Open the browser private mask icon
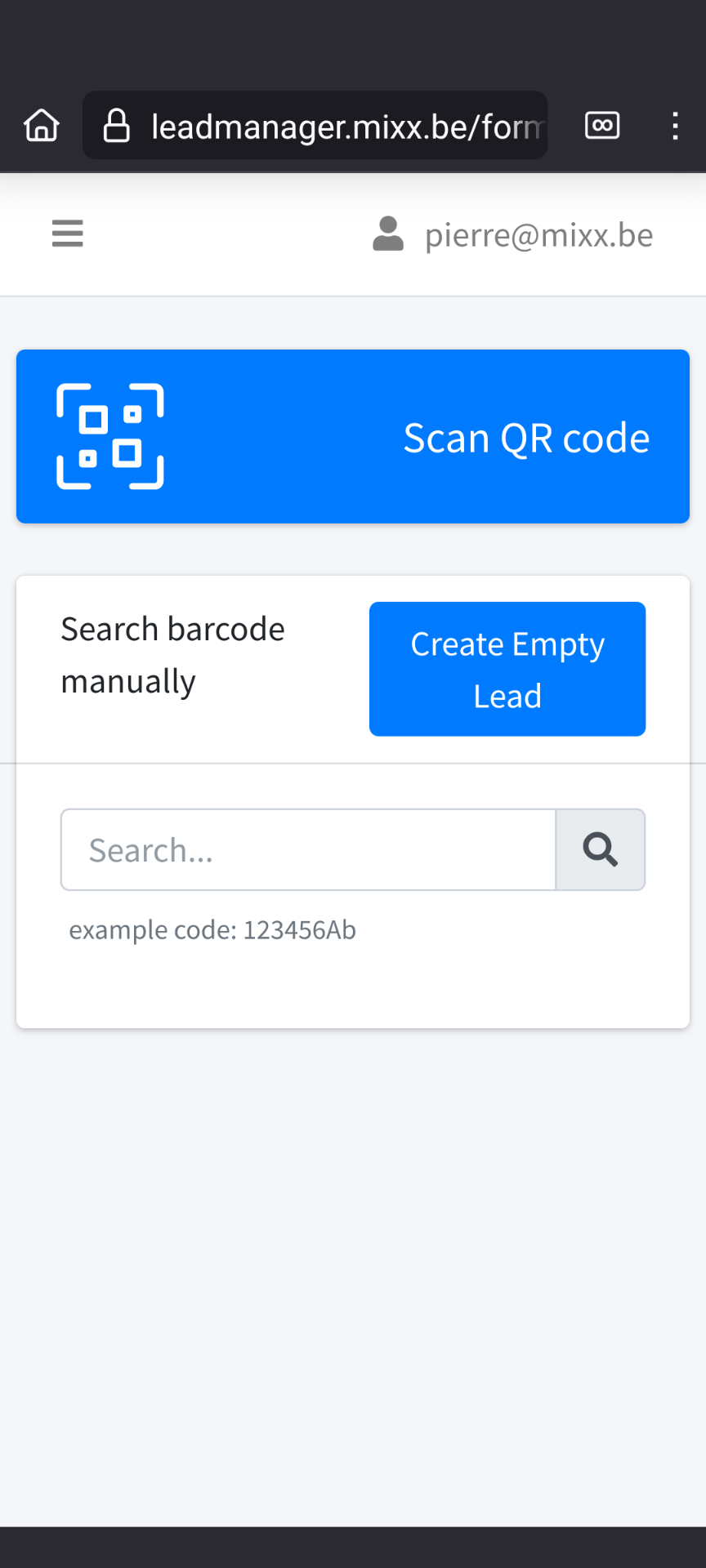This screenshot has height=1568, width=706. click(x=602, y=126)
